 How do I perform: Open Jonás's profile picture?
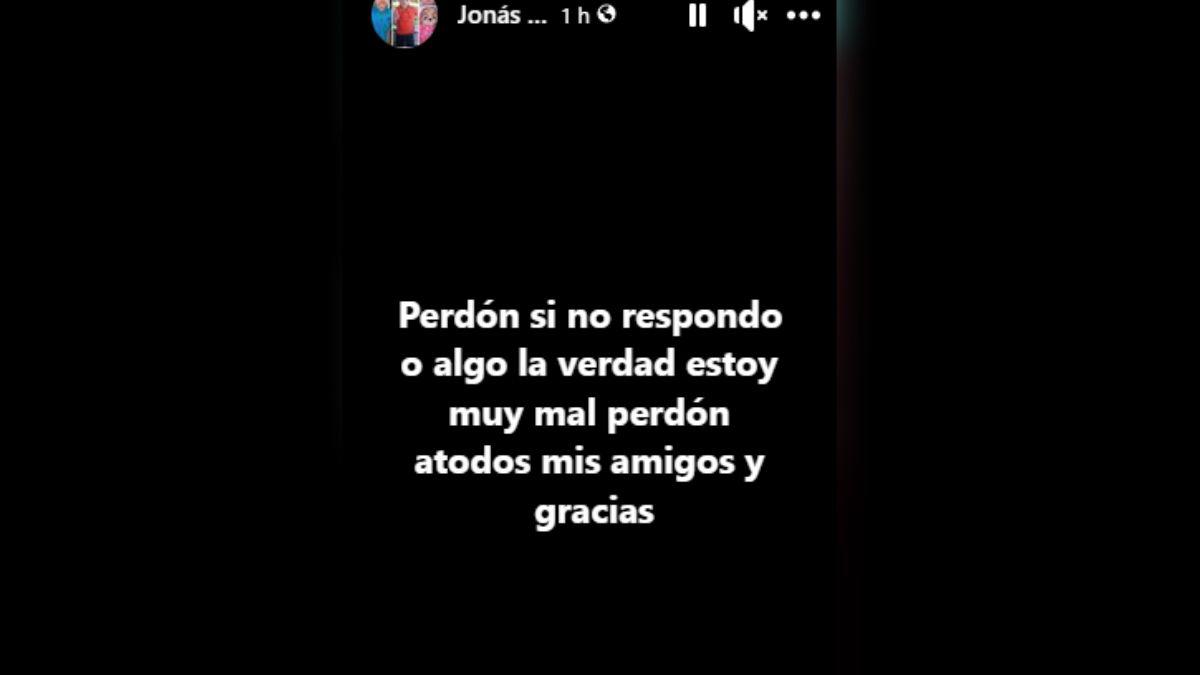404,19
